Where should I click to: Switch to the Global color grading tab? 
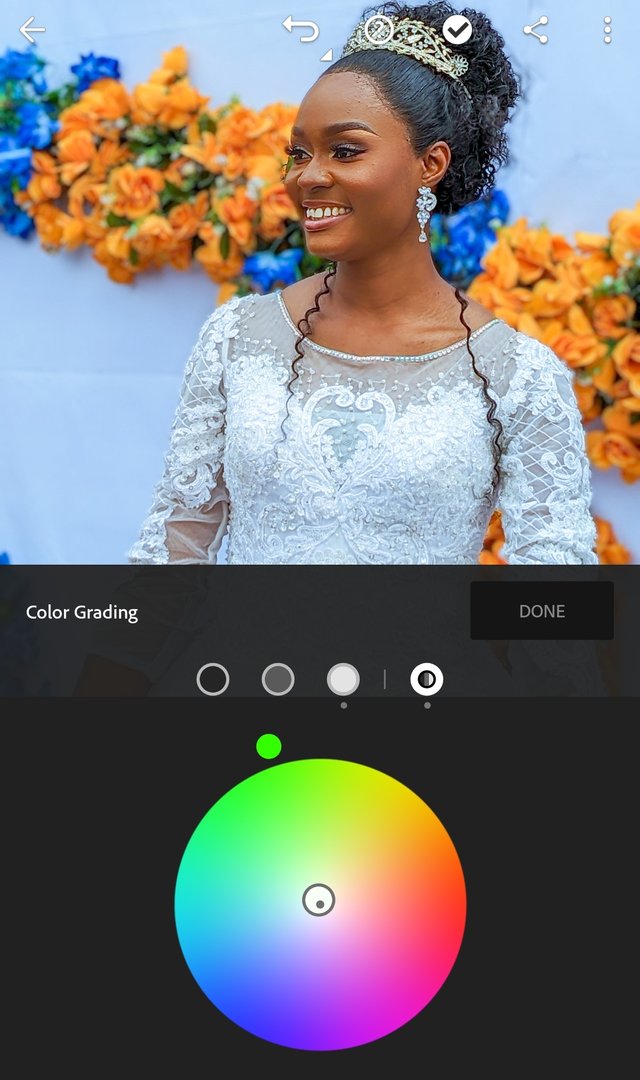pos(427,680)
